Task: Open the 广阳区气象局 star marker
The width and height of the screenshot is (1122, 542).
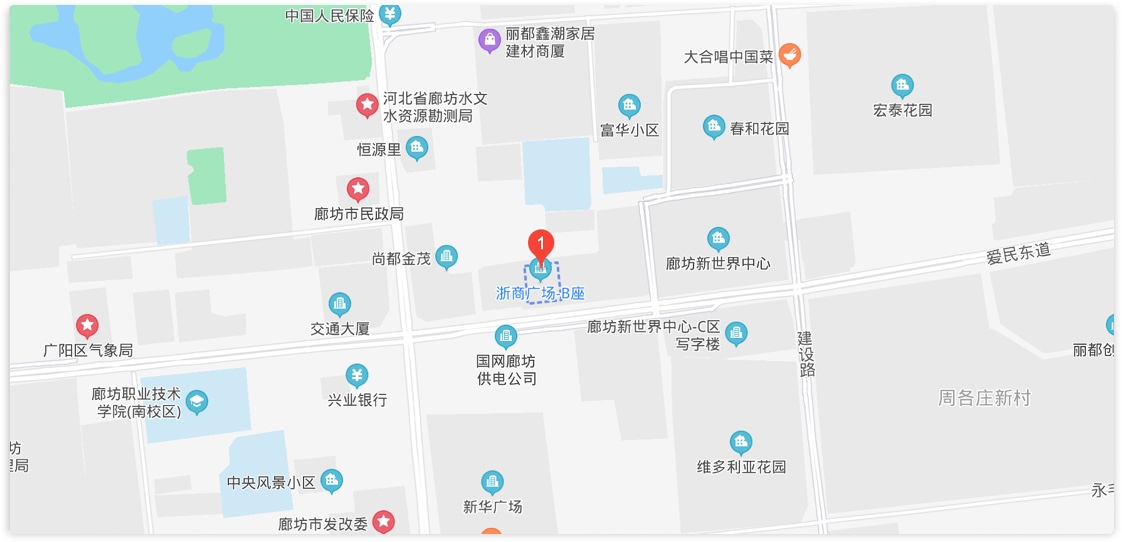Action: tap(88, 326)
